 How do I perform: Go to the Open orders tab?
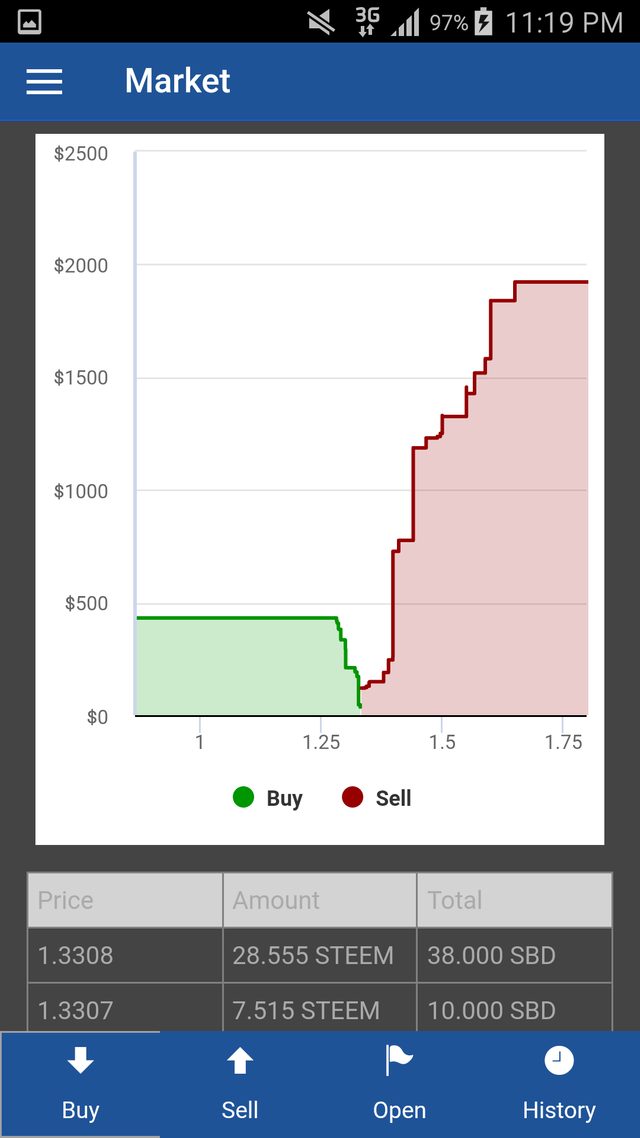point(400,1085)
